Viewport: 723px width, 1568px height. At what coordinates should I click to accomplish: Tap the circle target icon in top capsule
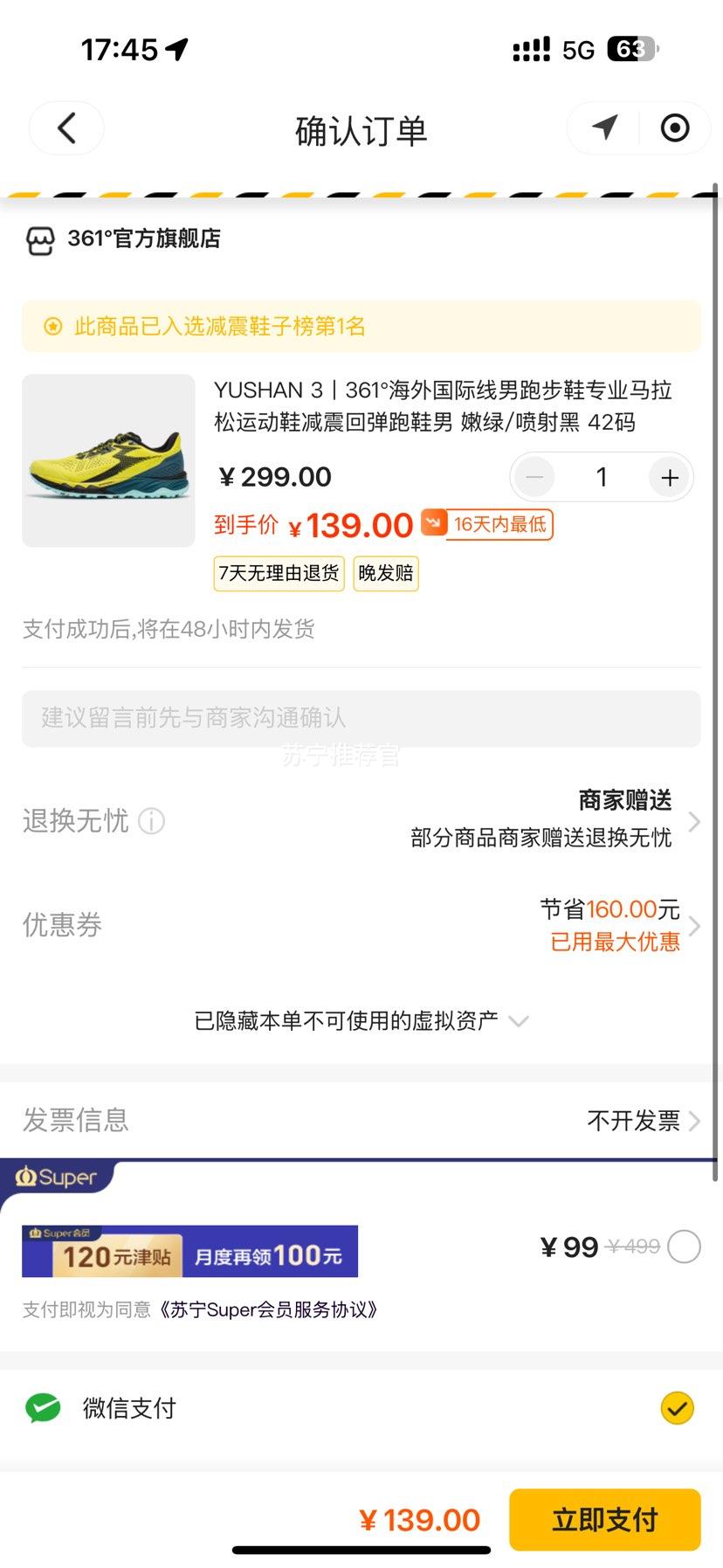tap(673, 128)
